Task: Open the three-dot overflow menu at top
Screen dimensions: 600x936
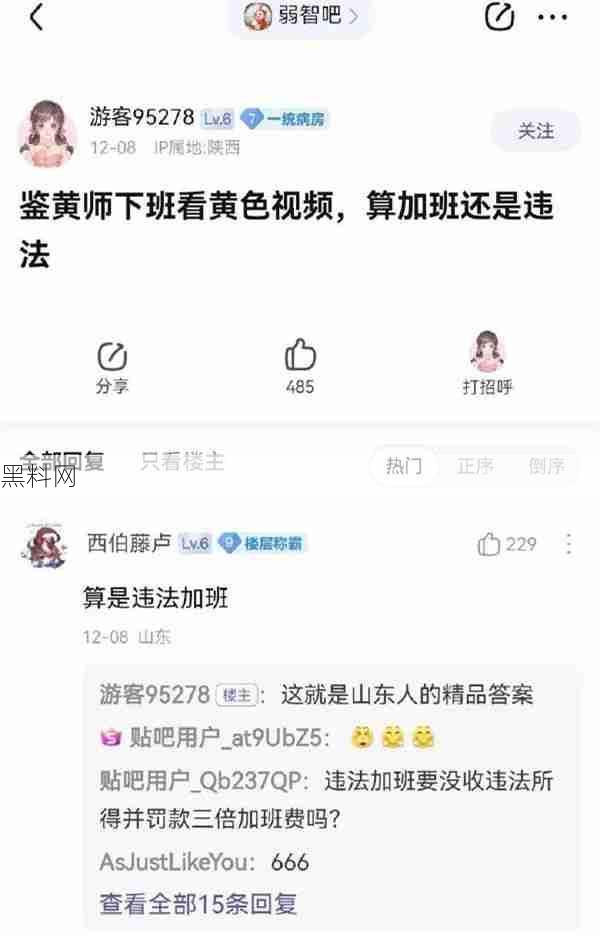Action: [x=552, y=17]
